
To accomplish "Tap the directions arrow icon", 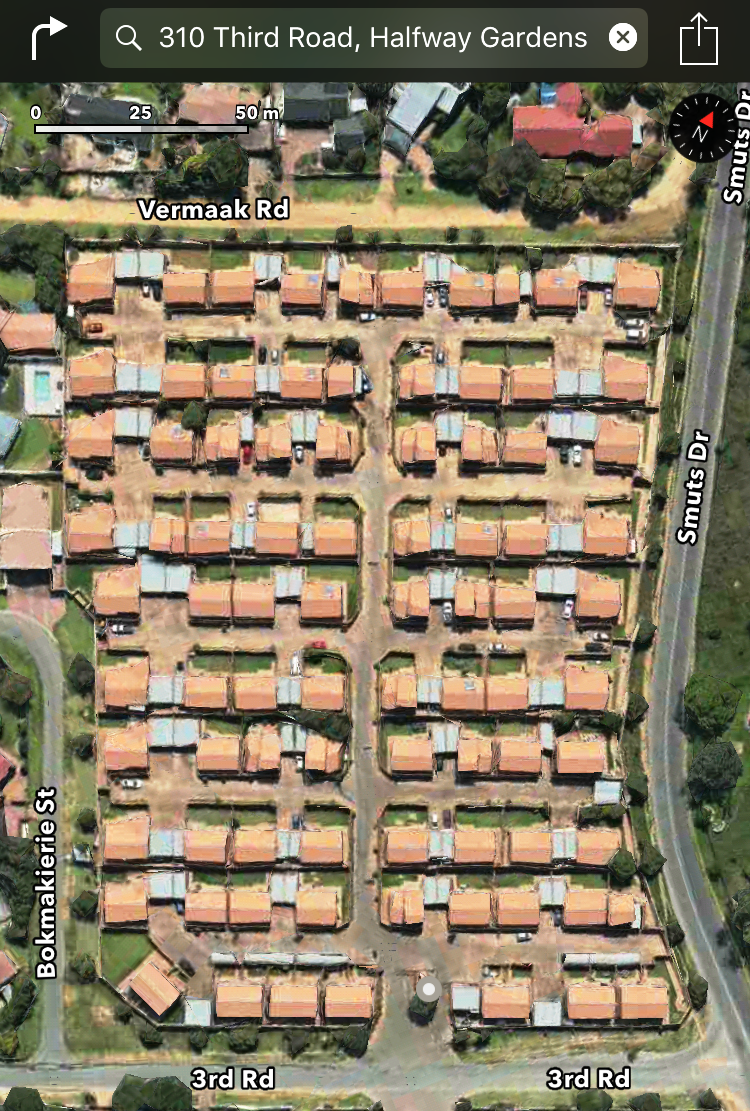I will 48,39.
